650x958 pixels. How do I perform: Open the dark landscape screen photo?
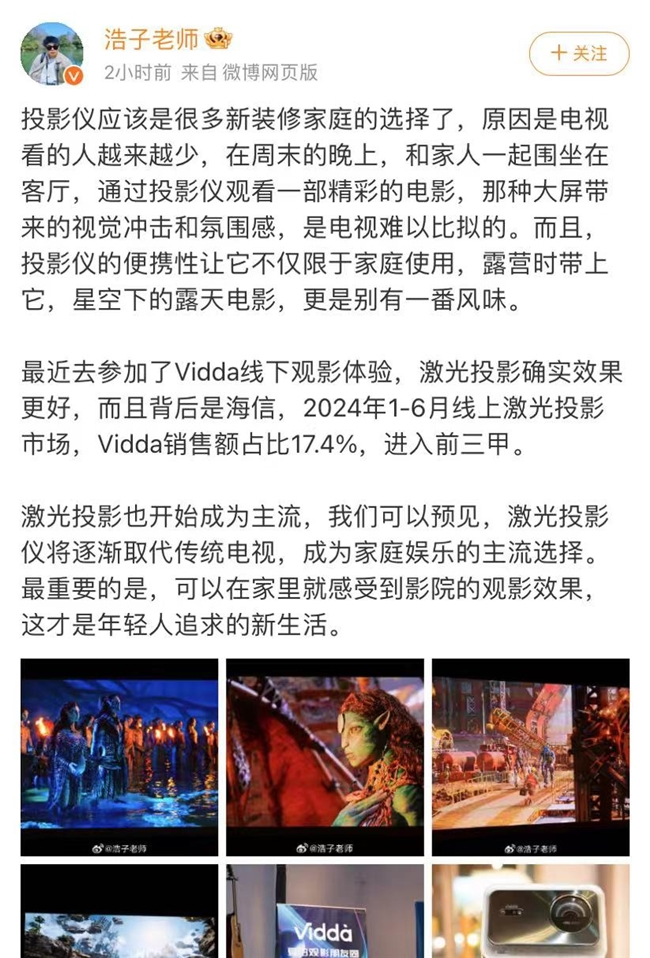point(119,914)
